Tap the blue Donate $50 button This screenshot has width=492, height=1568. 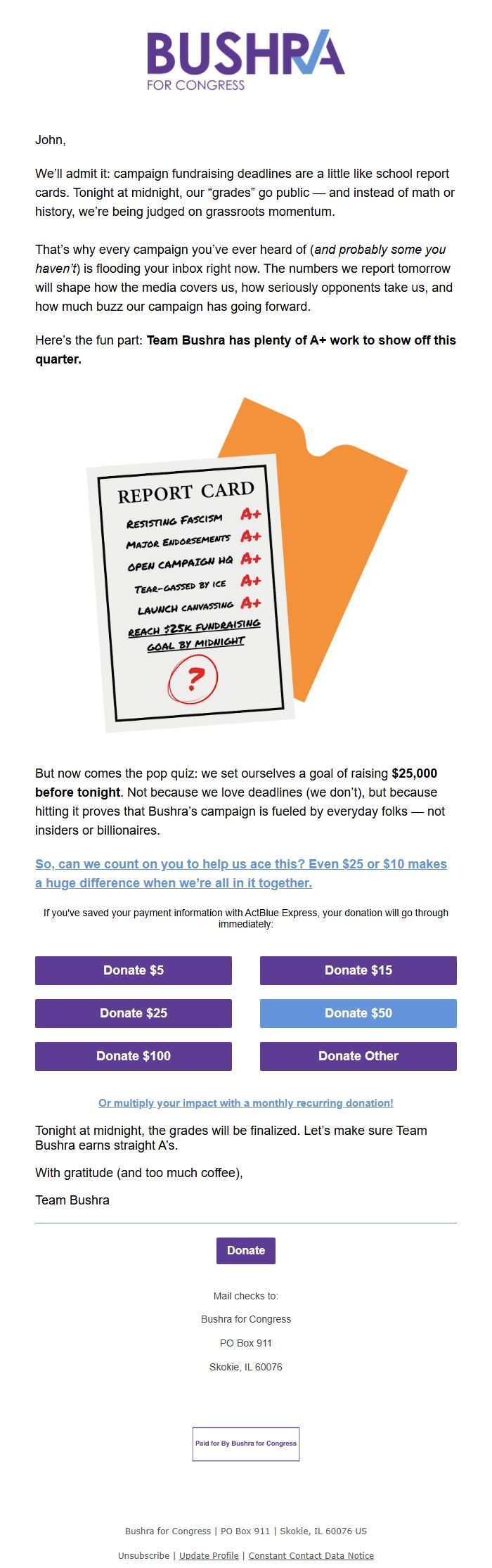(358, 1013)
